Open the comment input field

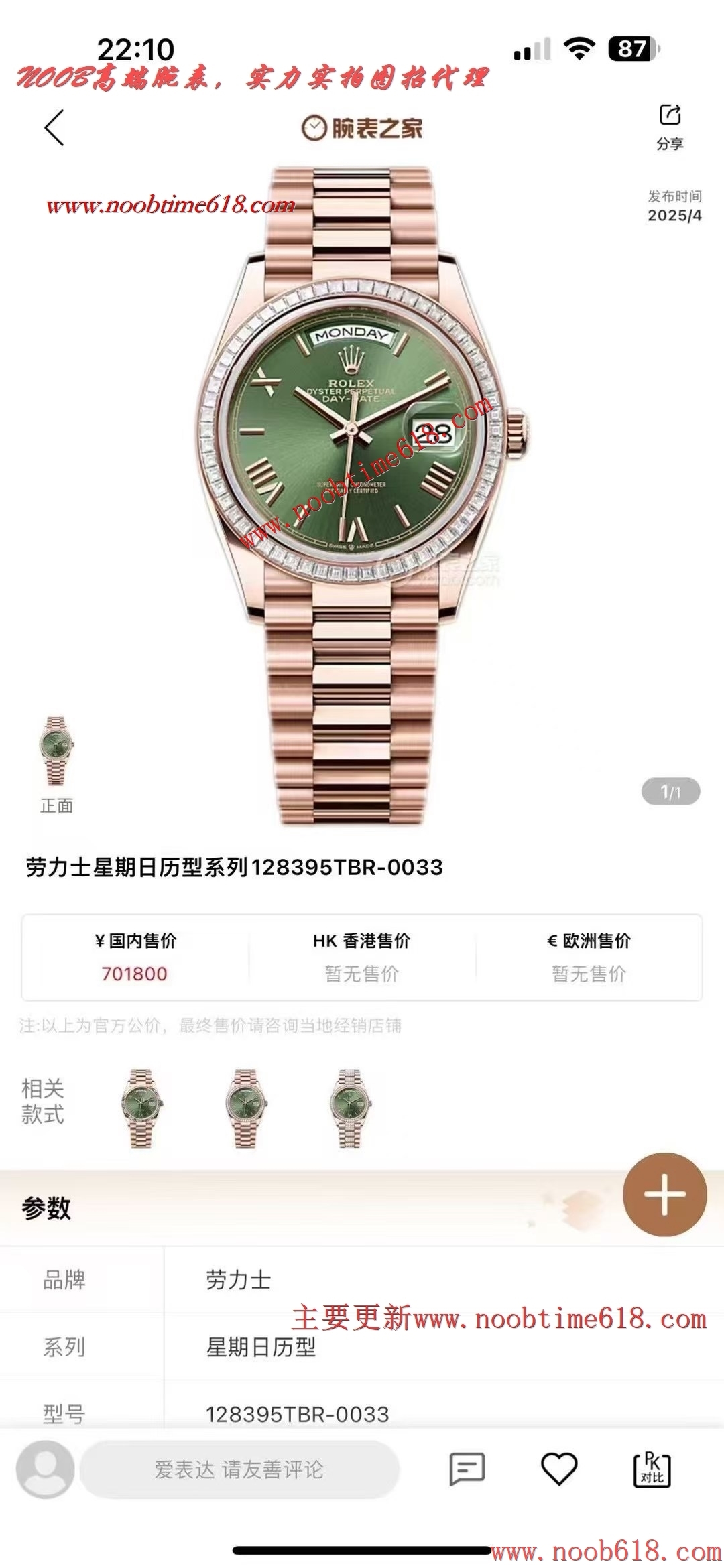(x=239, y=1469)
